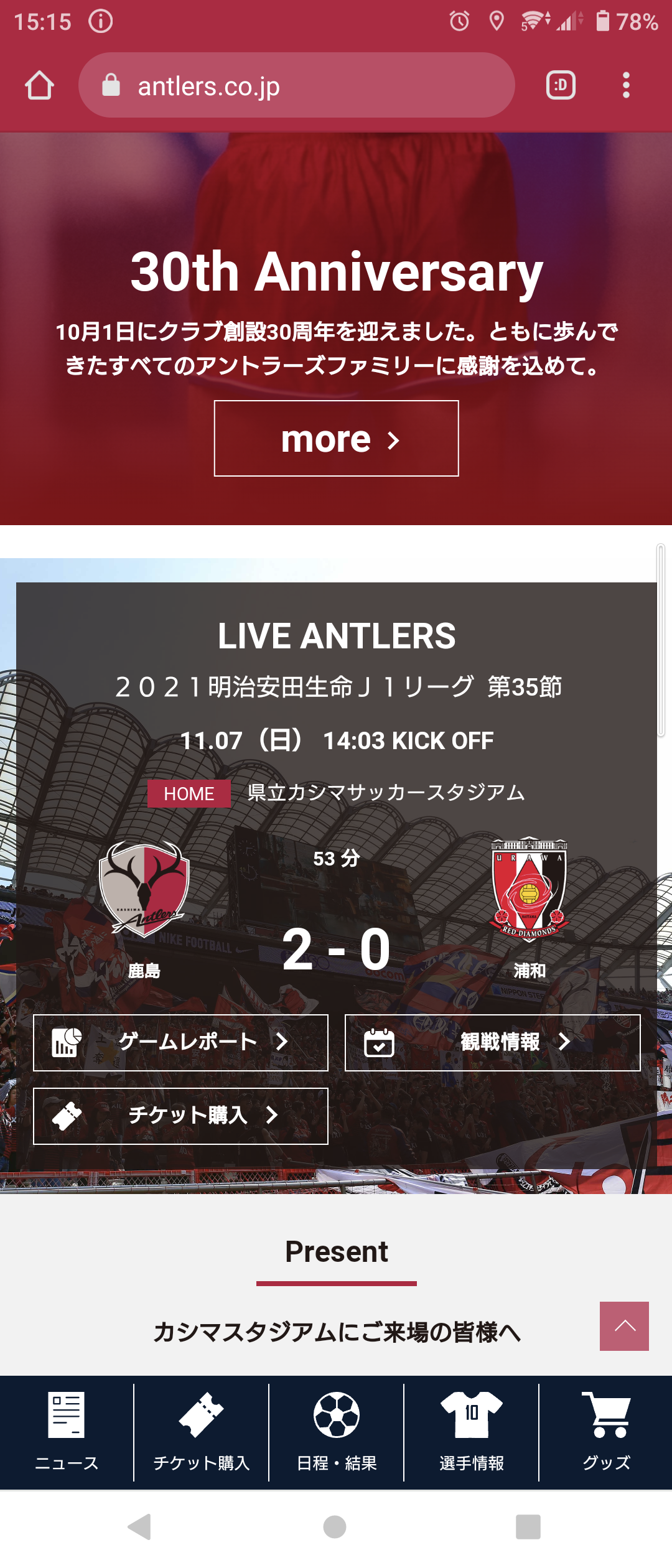The width and height of the screenshot is (672, 1568).
Task: Tap the scroll-to-top arrow button
Action: tap(624, 1326)
